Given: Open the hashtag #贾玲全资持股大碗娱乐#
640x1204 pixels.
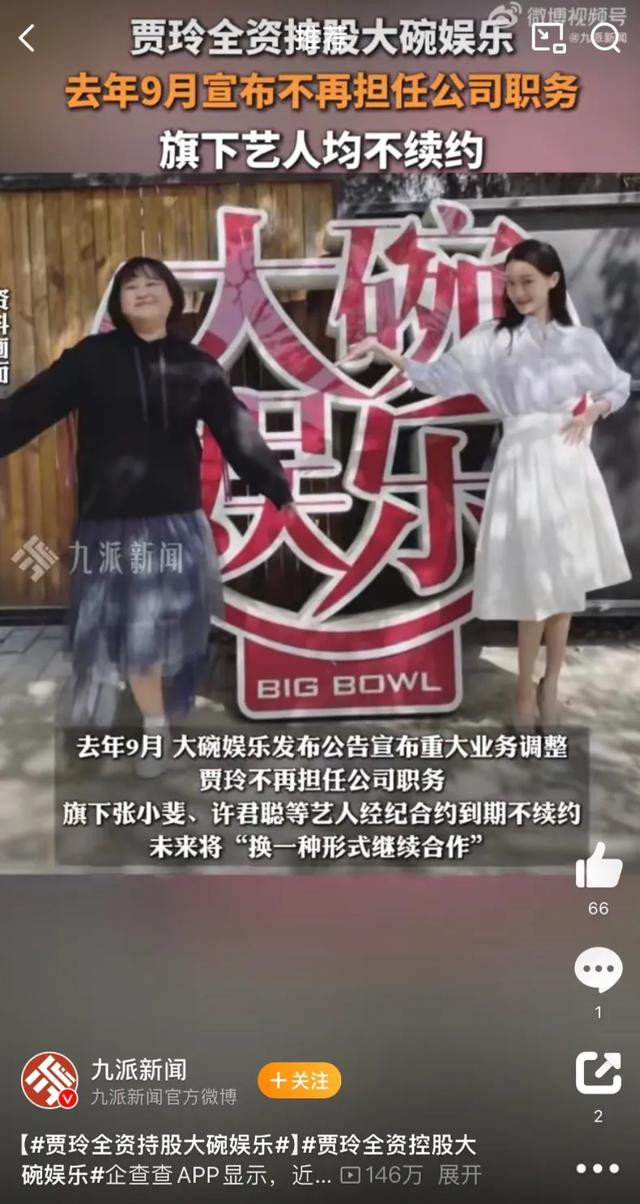Looking at the screenshot, I should tap(155, 1144).
